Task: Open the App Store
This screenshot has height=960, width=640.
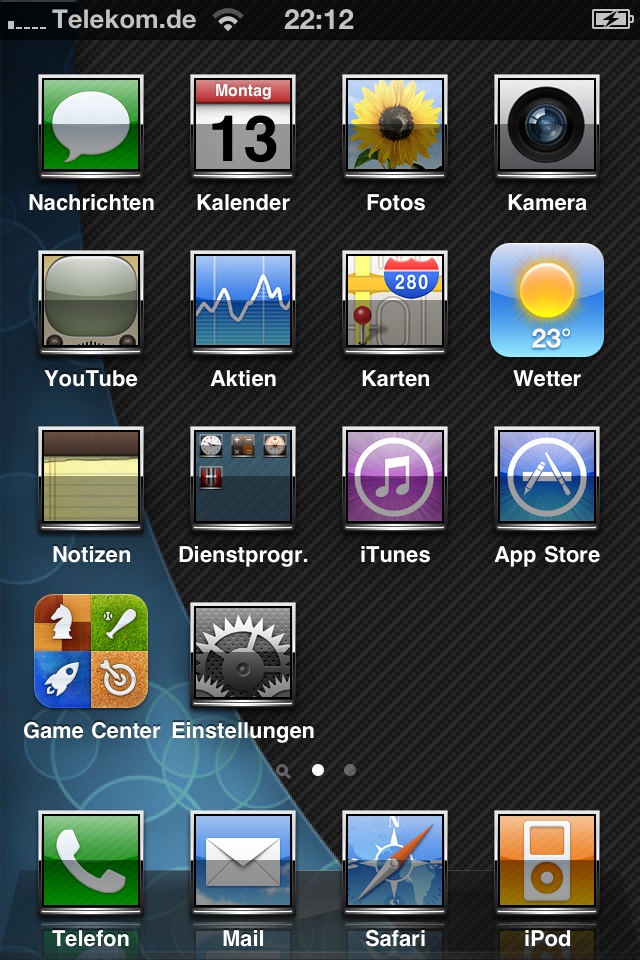Action: pyautogui.click(x=547, y=478)
